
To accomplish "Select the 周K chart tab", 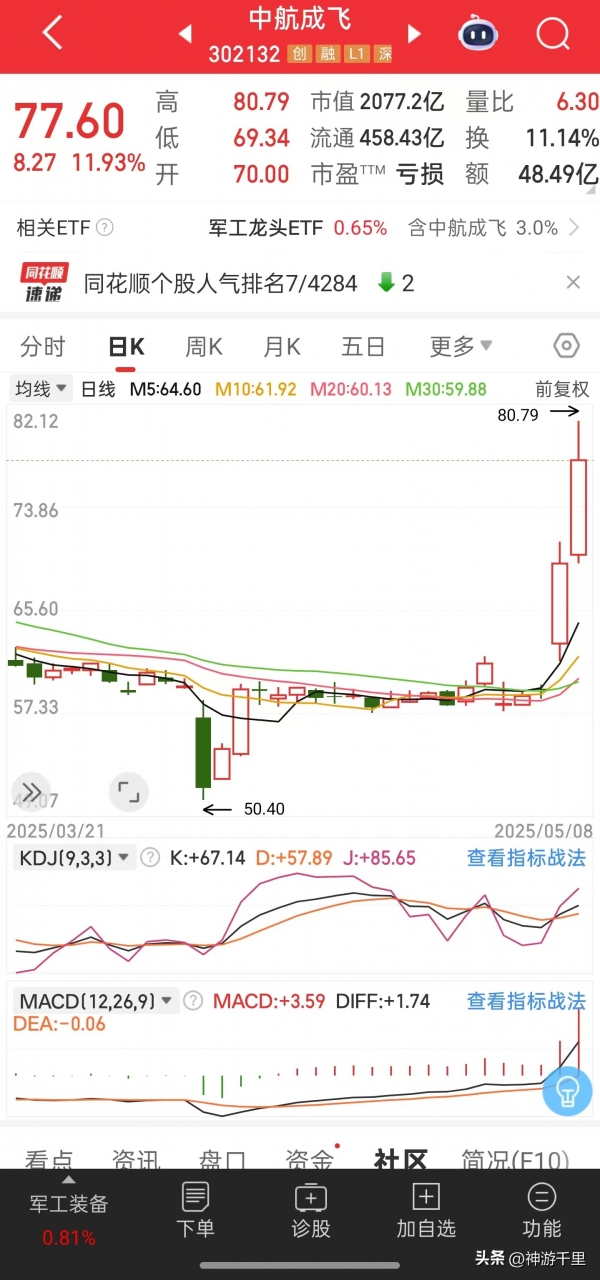I will click(x=204, y=347).
